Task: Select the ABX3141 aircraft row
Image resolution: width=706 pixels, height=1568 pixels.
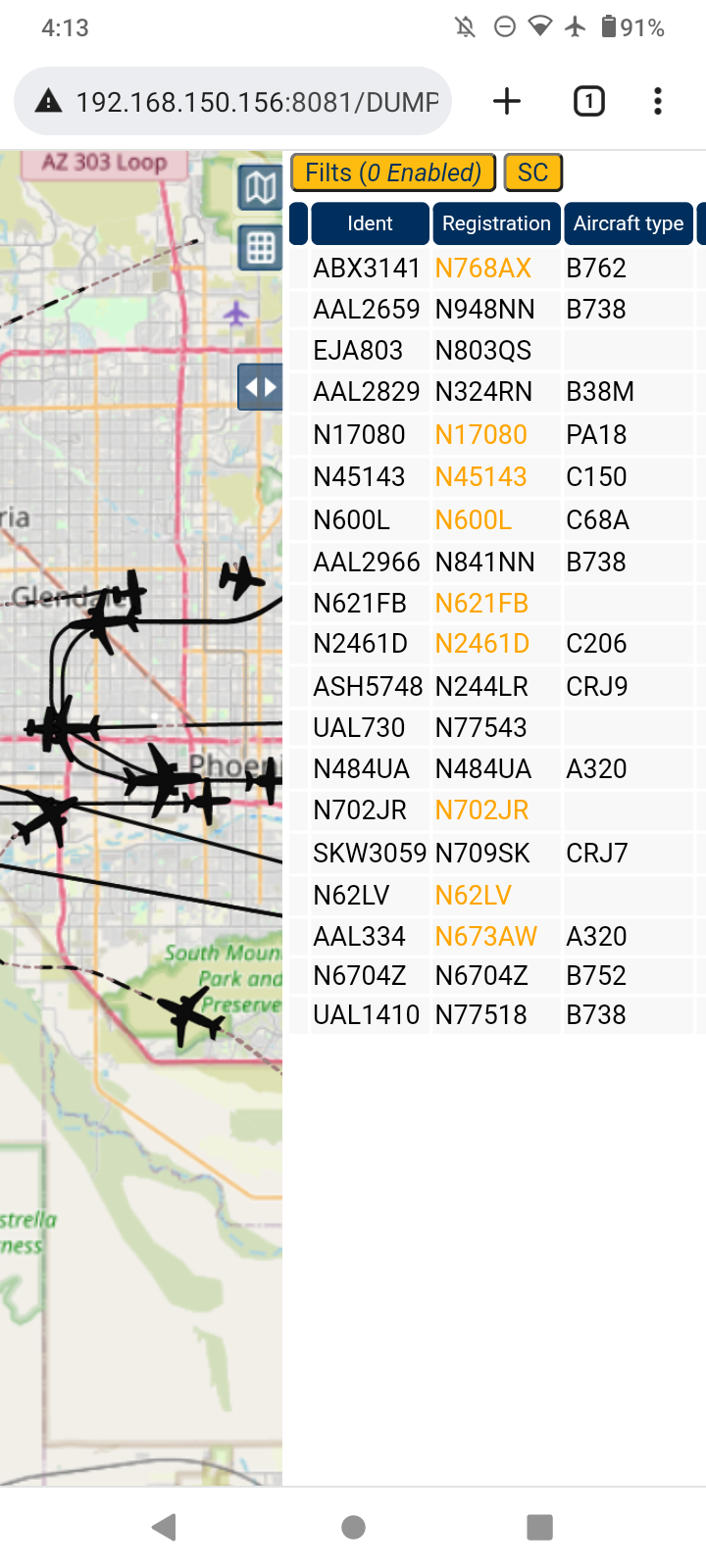Action: coord(497,268)
